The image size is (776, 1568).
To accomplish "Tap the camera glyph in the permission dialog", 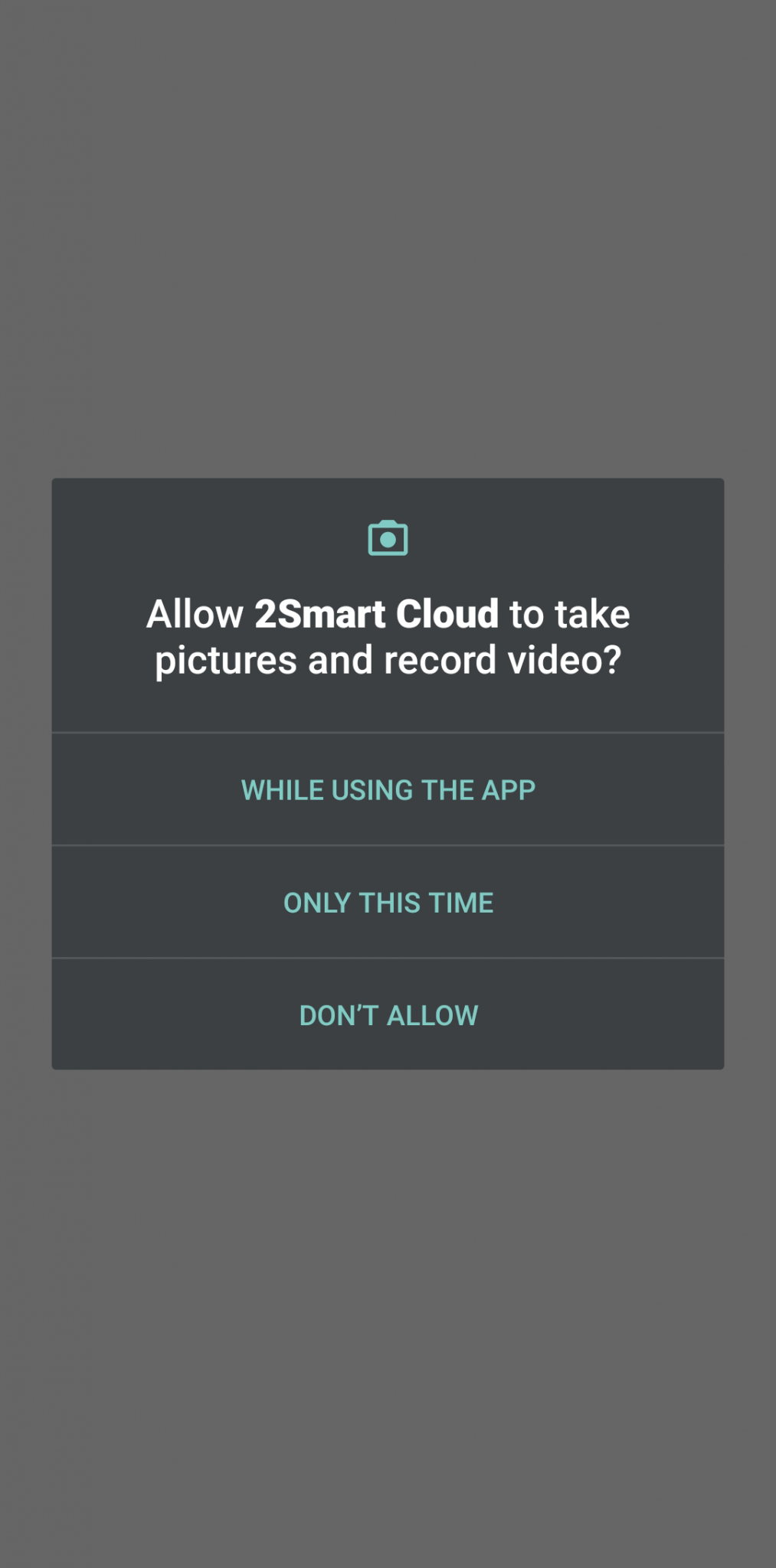I will coord(388,539).
